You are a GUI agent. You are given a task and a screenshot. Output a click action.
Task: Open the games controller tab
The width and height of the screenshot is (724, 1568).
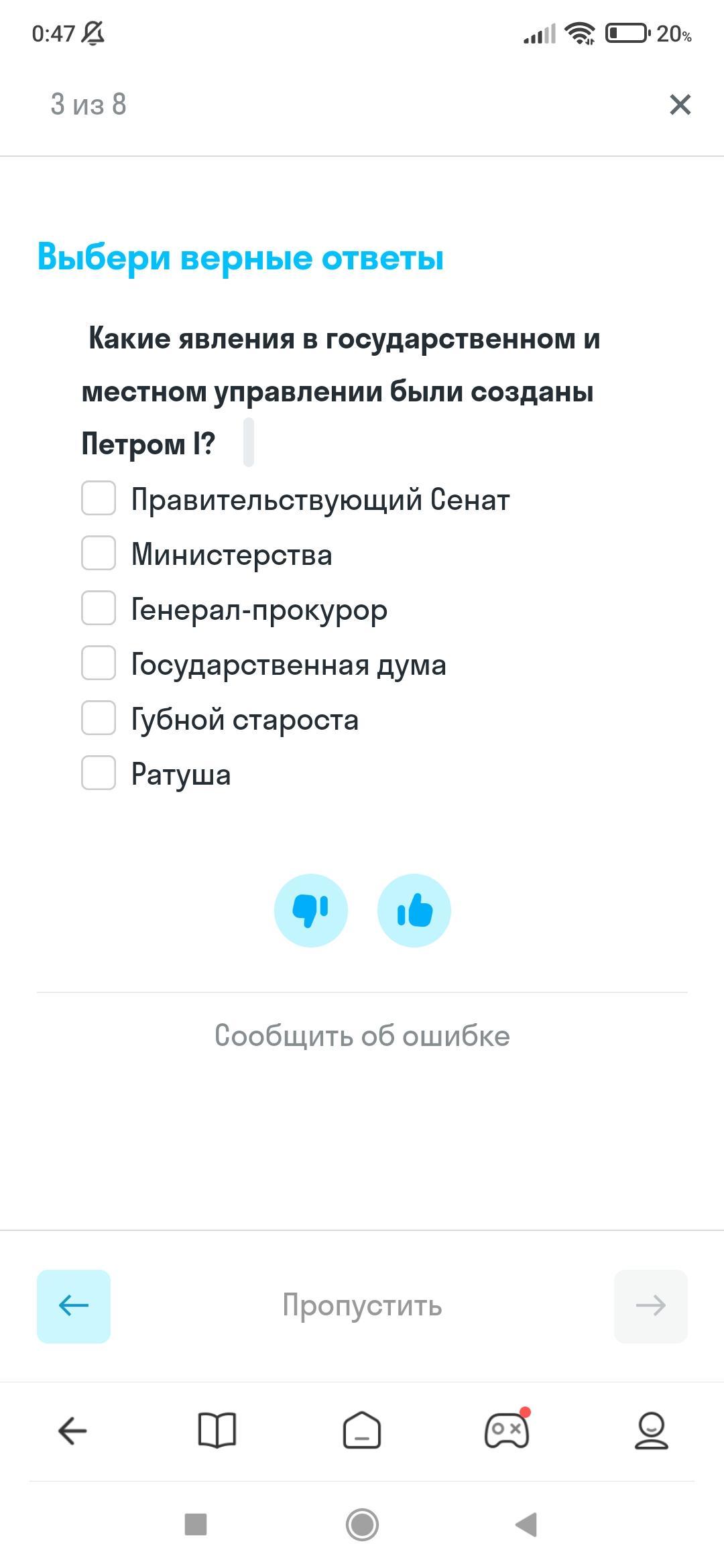click(507, 1429)
